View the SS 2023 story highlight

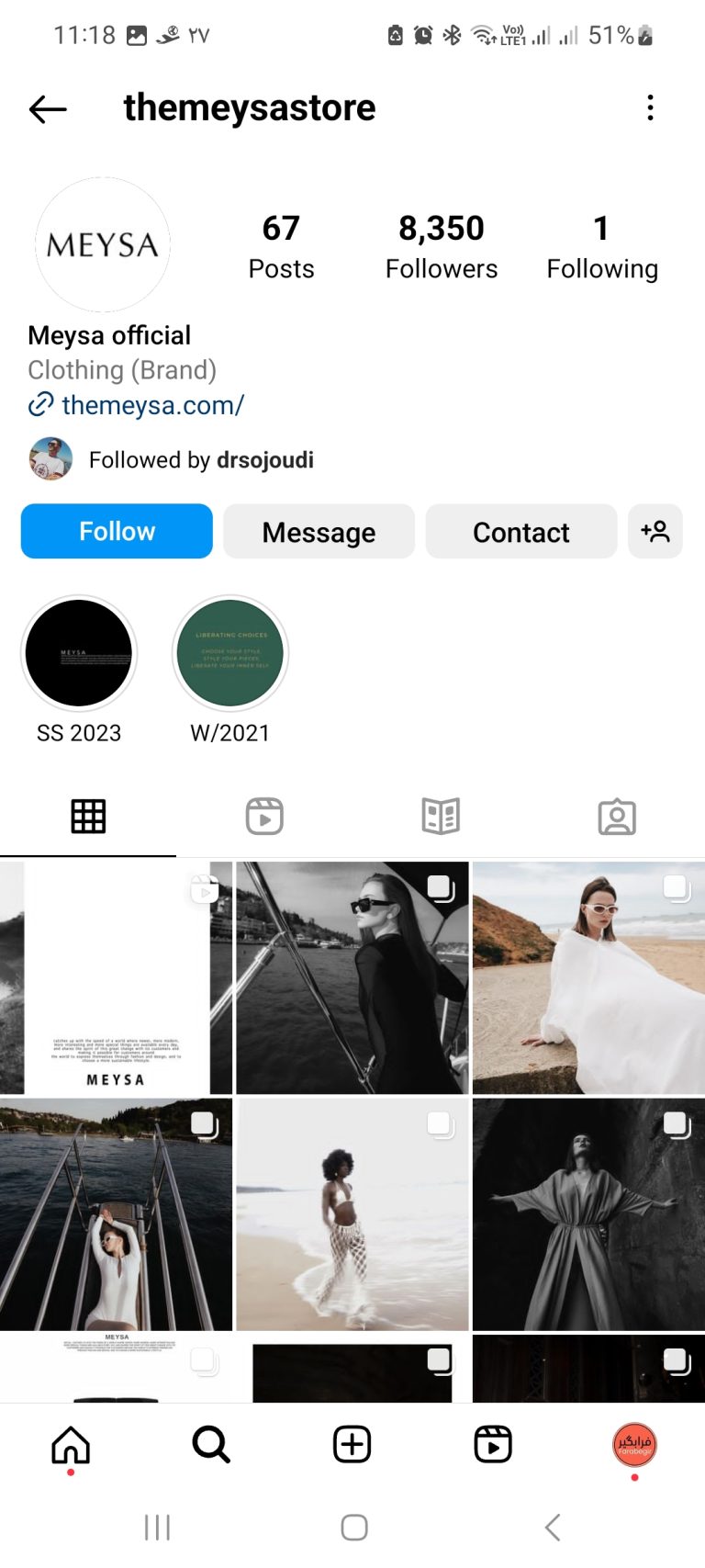(79, 654)
